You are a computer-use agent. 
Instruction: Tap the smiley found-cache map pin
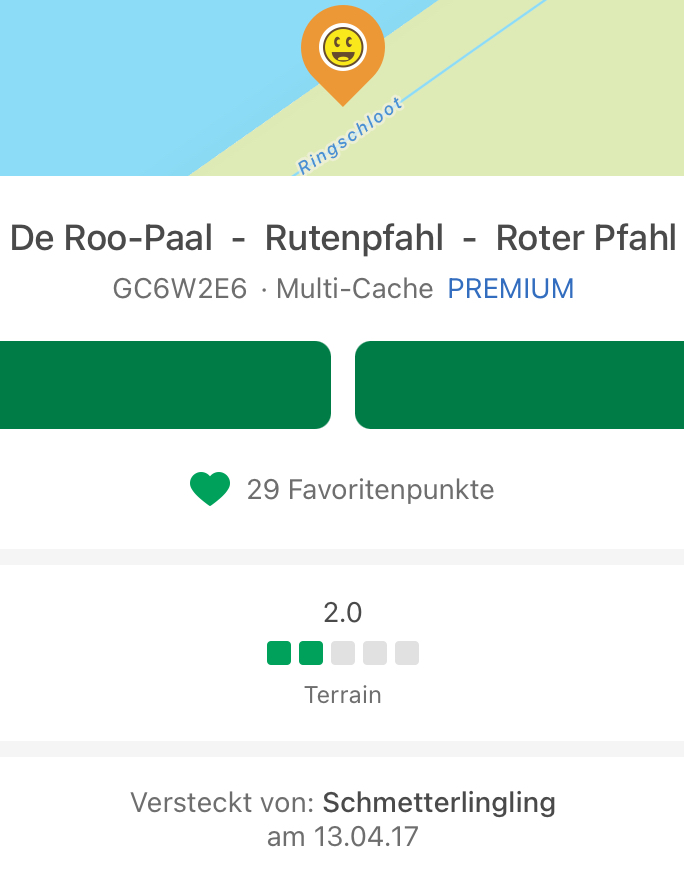342,49
